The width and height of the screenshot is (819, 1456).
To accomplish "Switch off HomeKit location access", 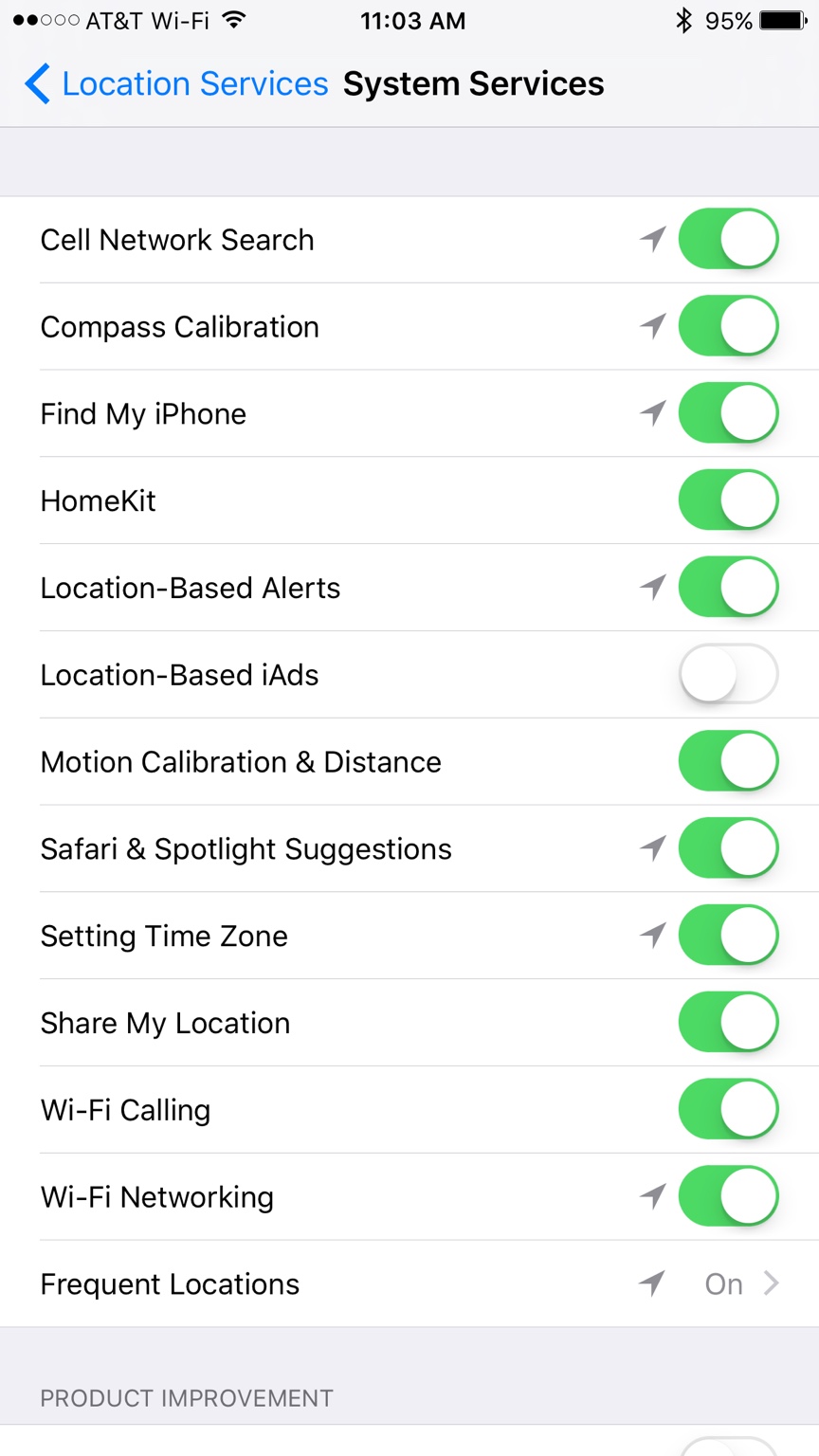I will click(728, 500).
